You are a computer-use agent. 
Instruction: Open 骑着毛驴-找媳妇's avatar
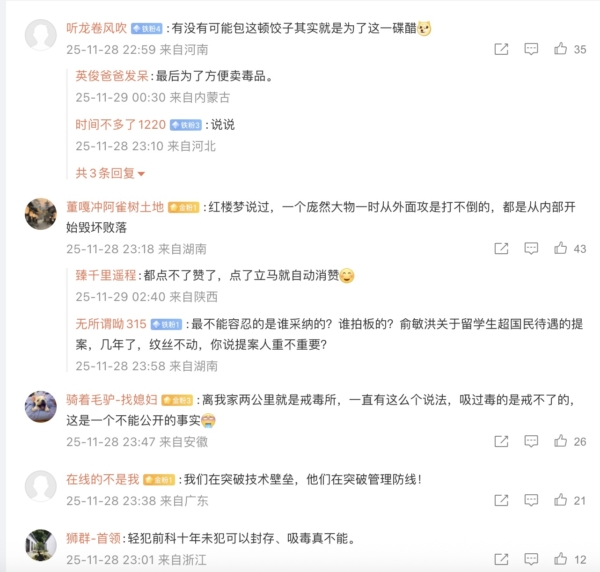[40, 407]
